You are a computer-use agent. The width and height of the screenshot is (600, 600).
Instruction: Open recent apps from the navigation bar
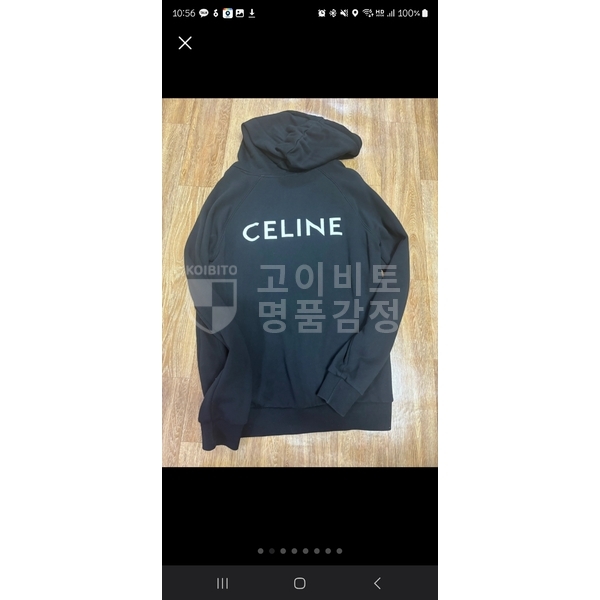[x=223, y=583]
